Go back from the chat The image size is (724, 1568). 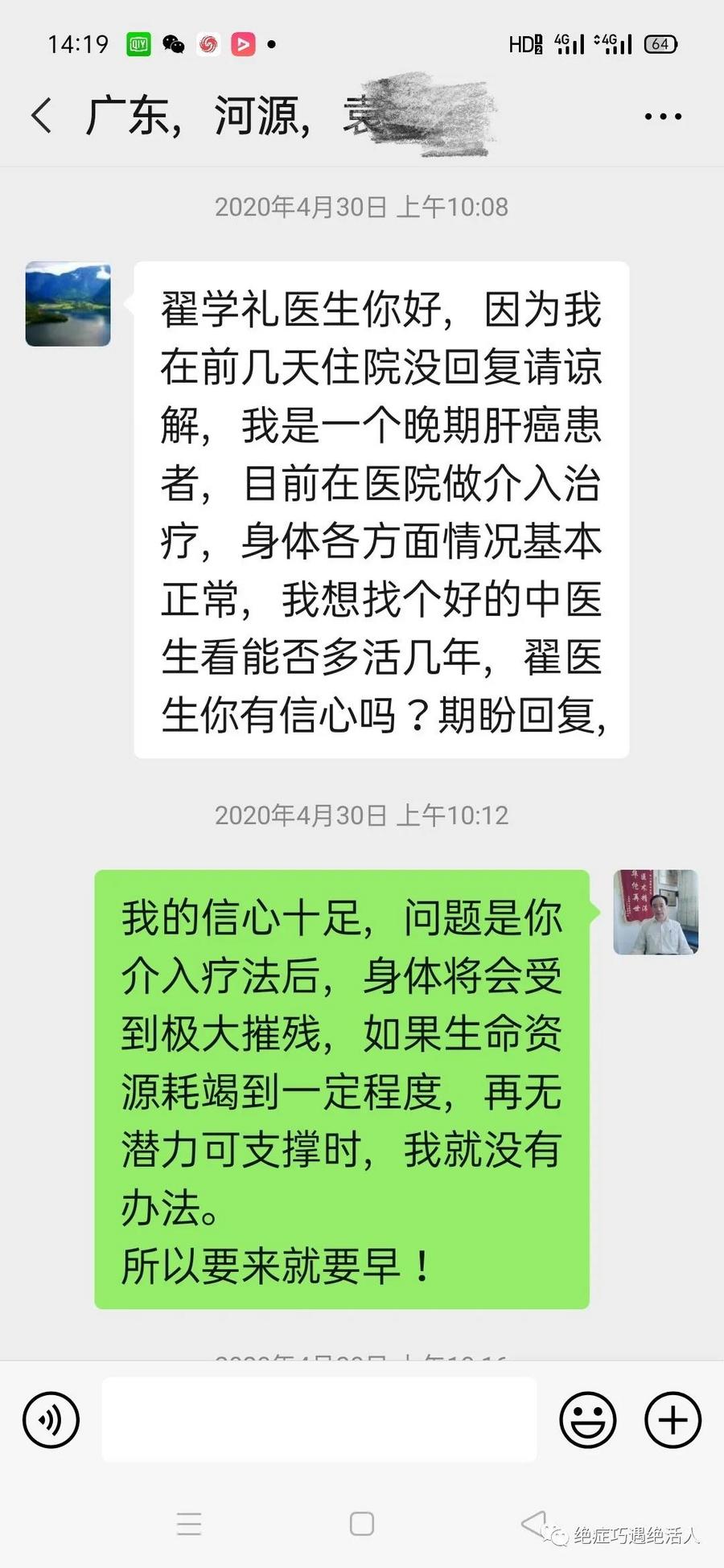tap(42, 116)
